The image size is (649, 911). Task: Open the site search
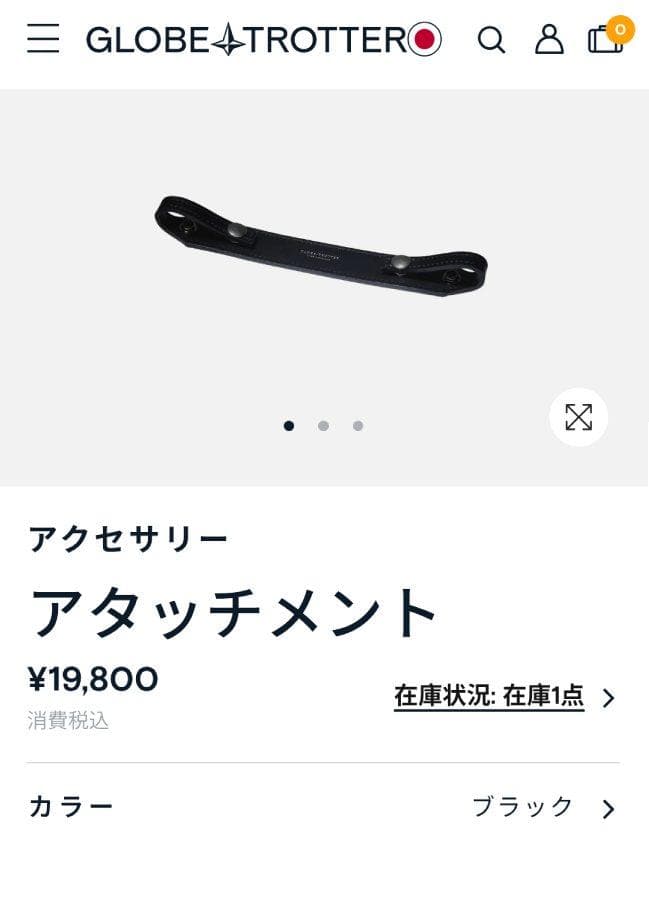click(x=491, y=39)
